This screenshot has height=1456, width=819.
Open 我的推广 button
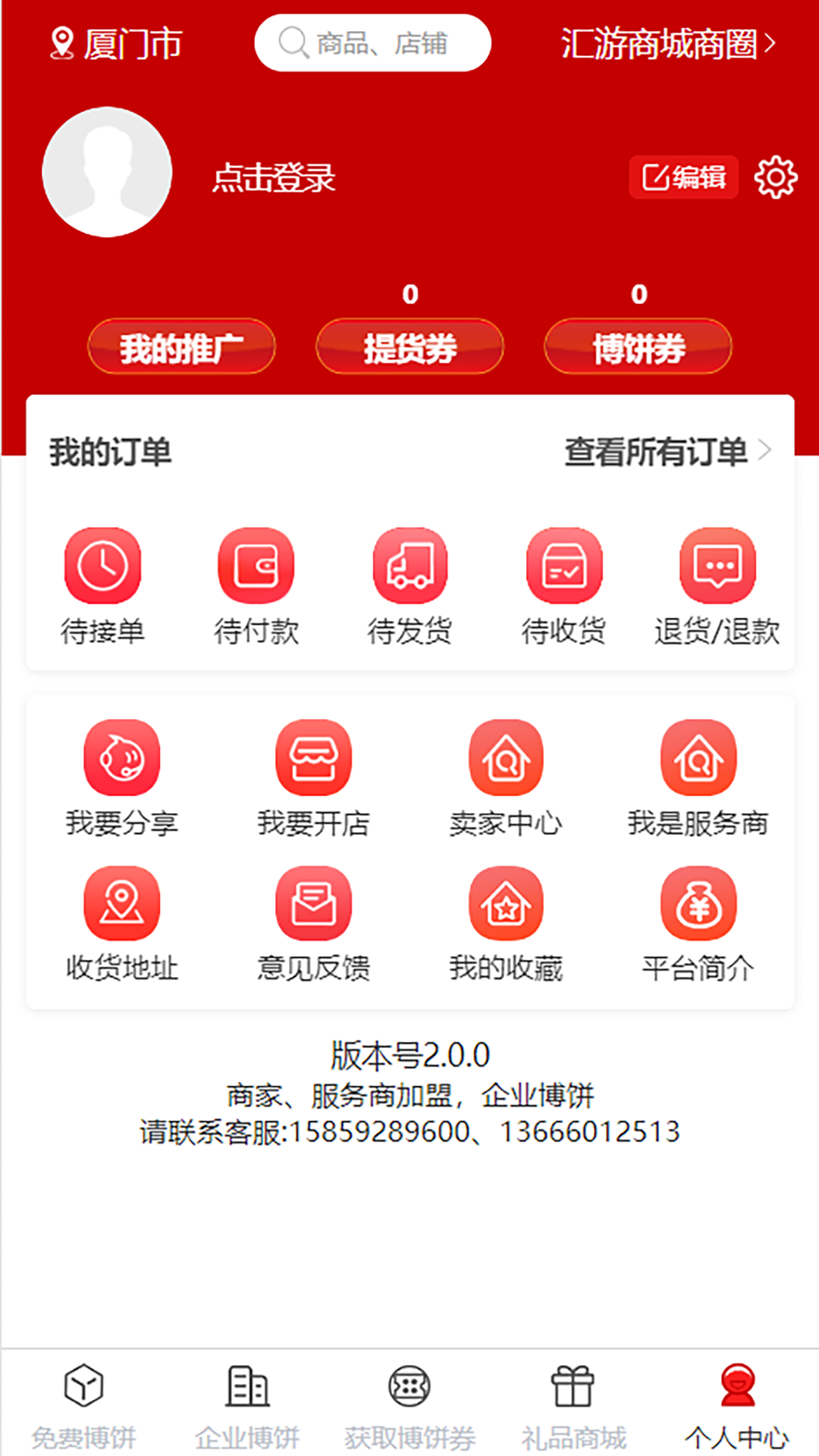click(181, 347)
